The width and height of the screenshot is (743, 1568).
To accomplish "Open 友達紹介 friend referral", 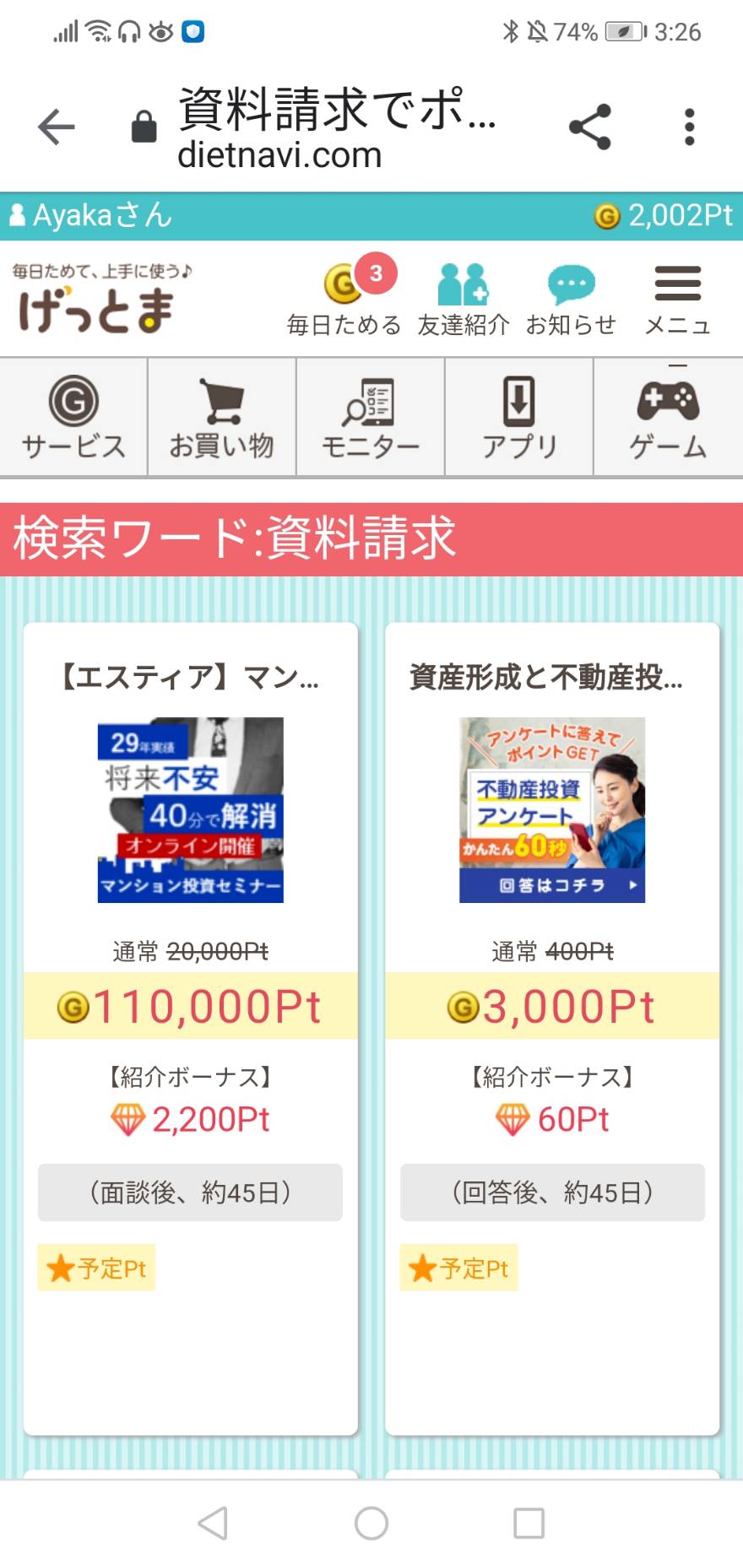I will [x=464, y=298].
